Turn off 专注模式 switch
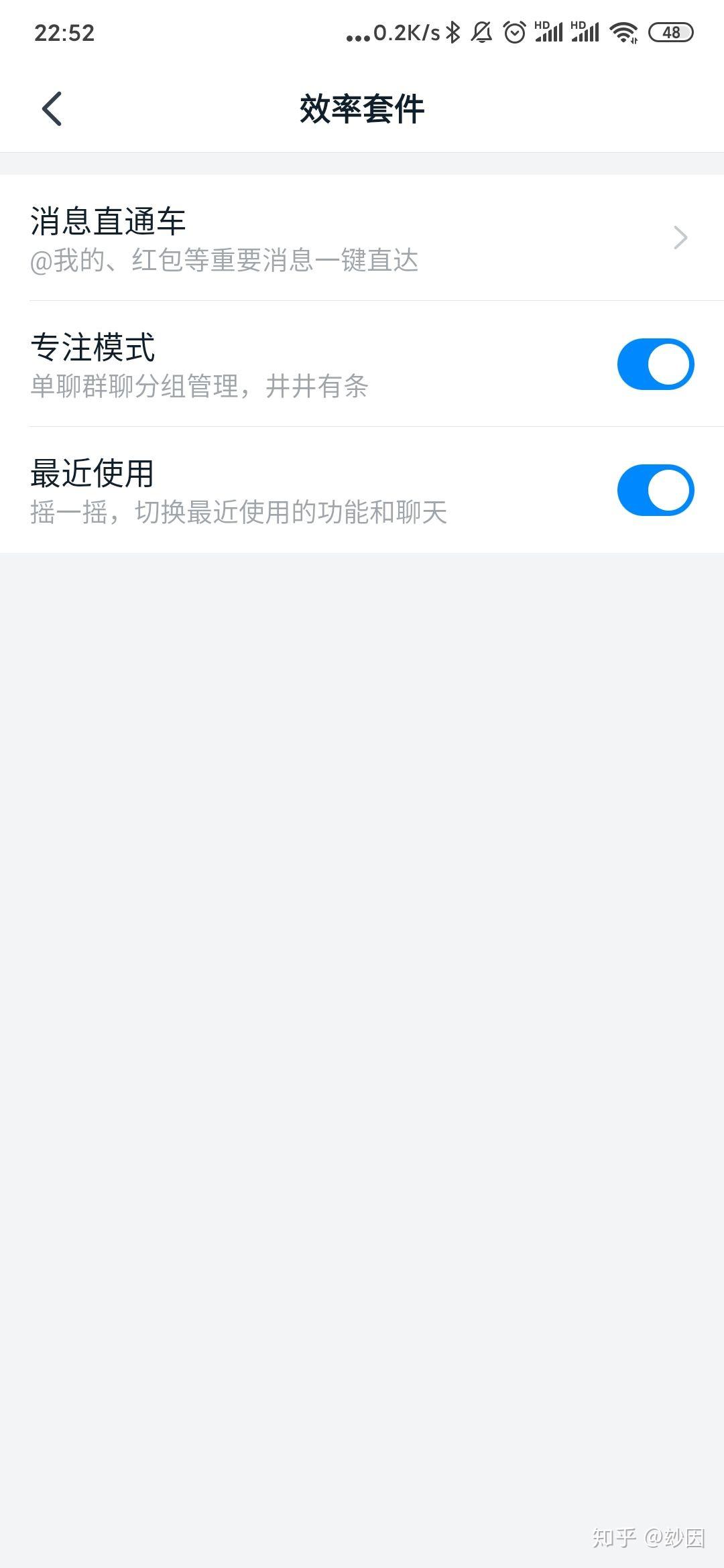The height and width of the screenshot is (1568, 724). 655,365
